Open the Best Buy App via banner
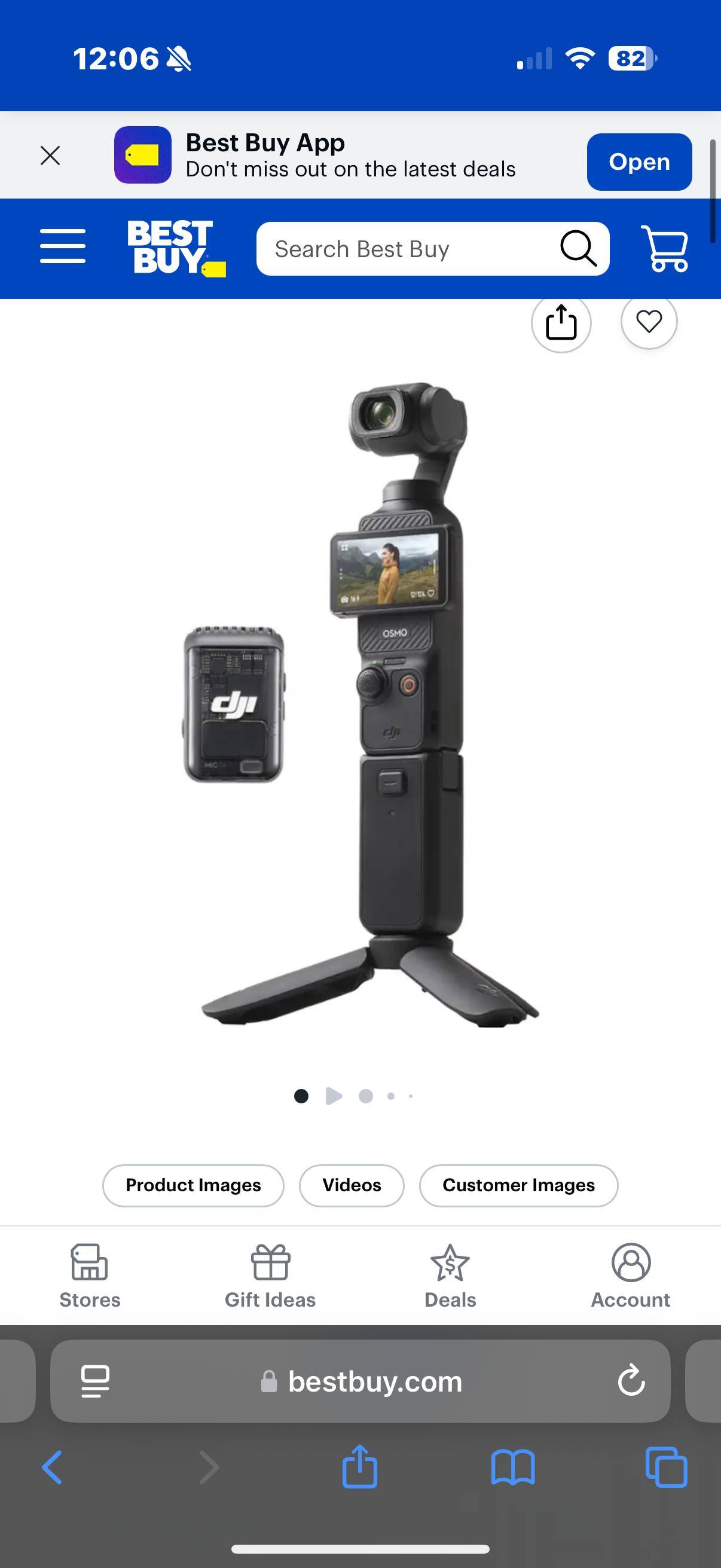Screen dimensions: 721x1568 click(639, 162)
